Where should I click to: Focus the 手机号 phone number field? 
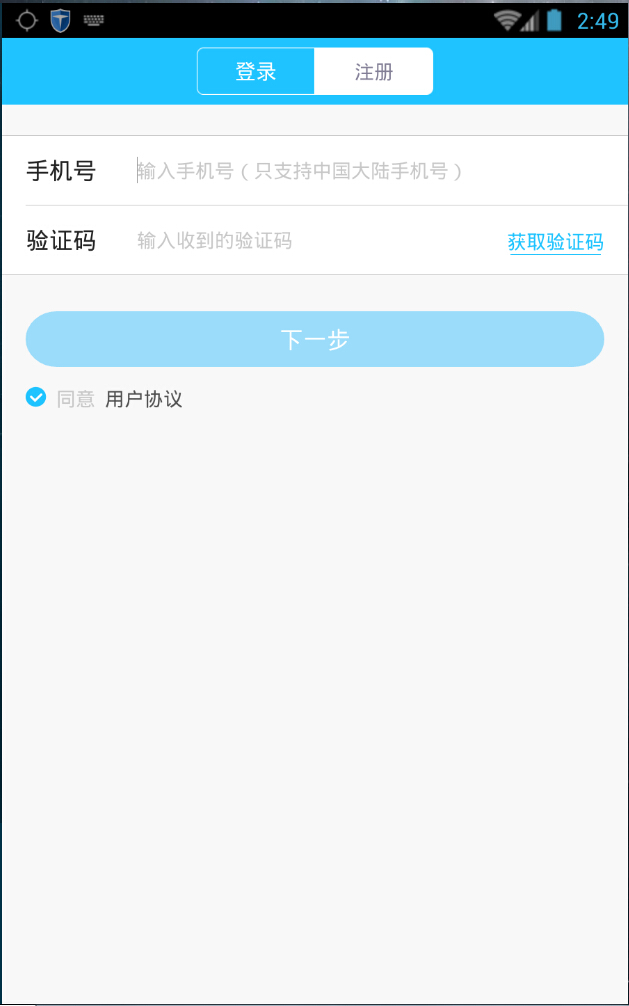tap(370, 171)
